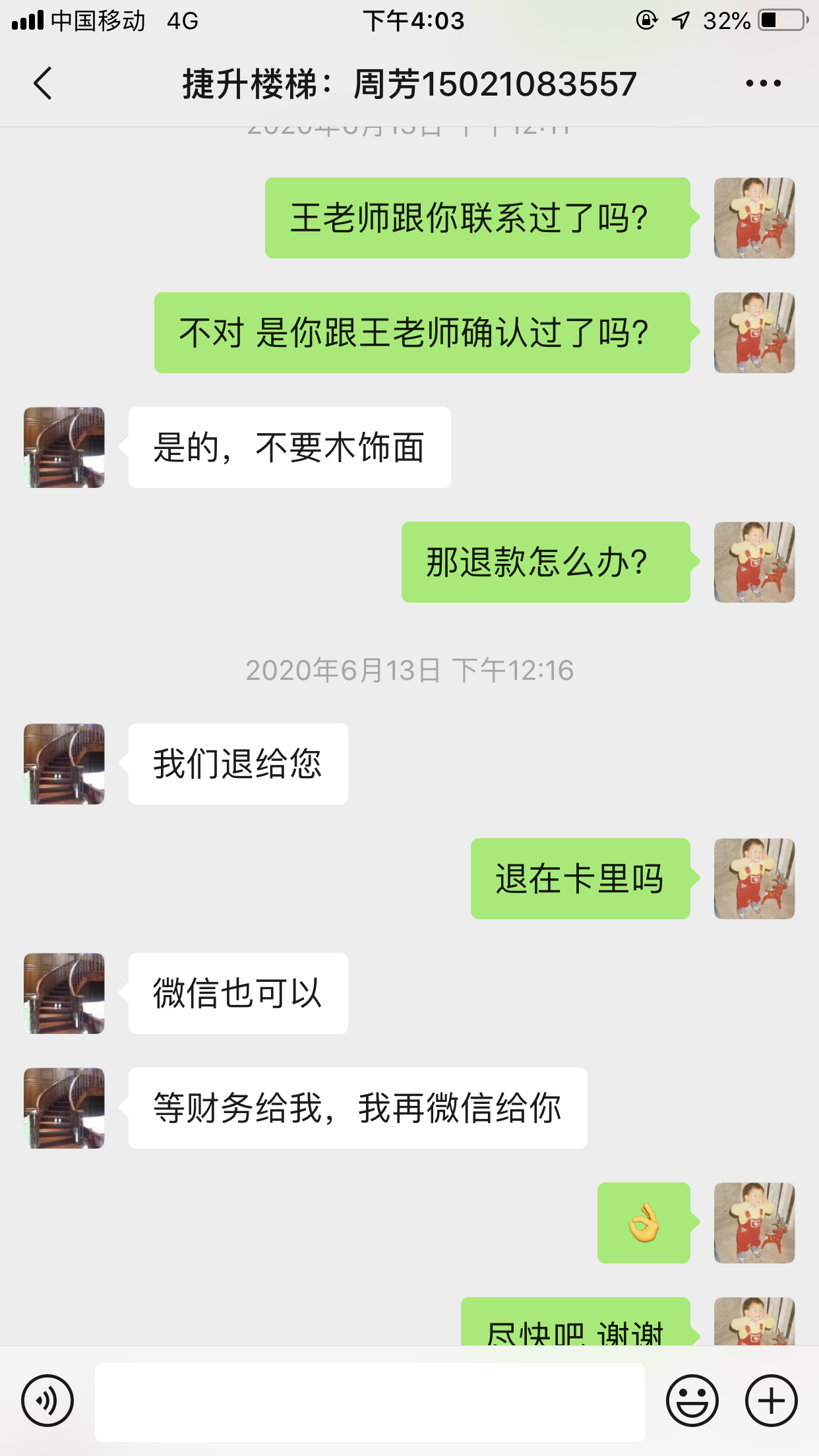Open the plus attachments menu
The image size is (819, 1456).
coord(771,1401)
